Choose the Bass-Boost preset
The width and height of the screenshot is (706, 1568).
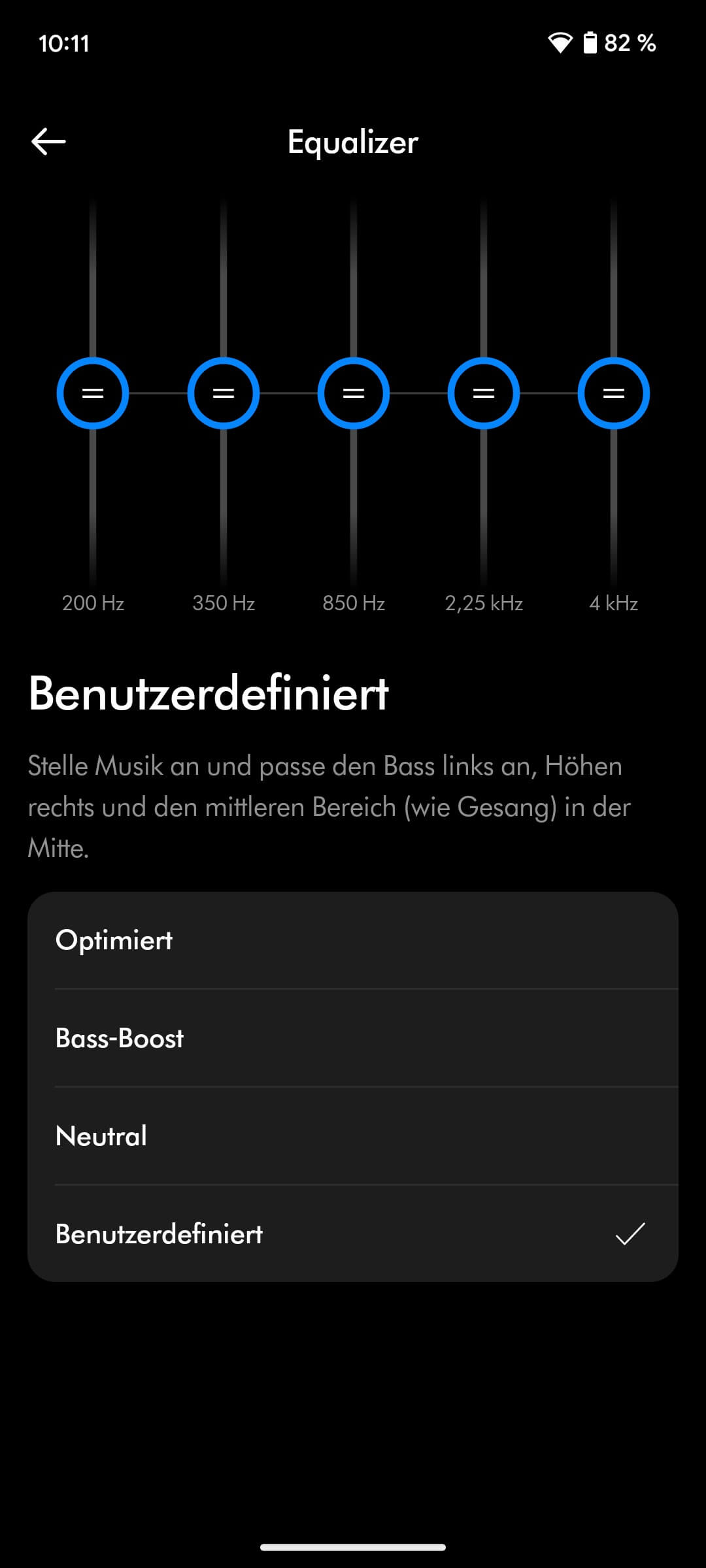pos(353,1038)
